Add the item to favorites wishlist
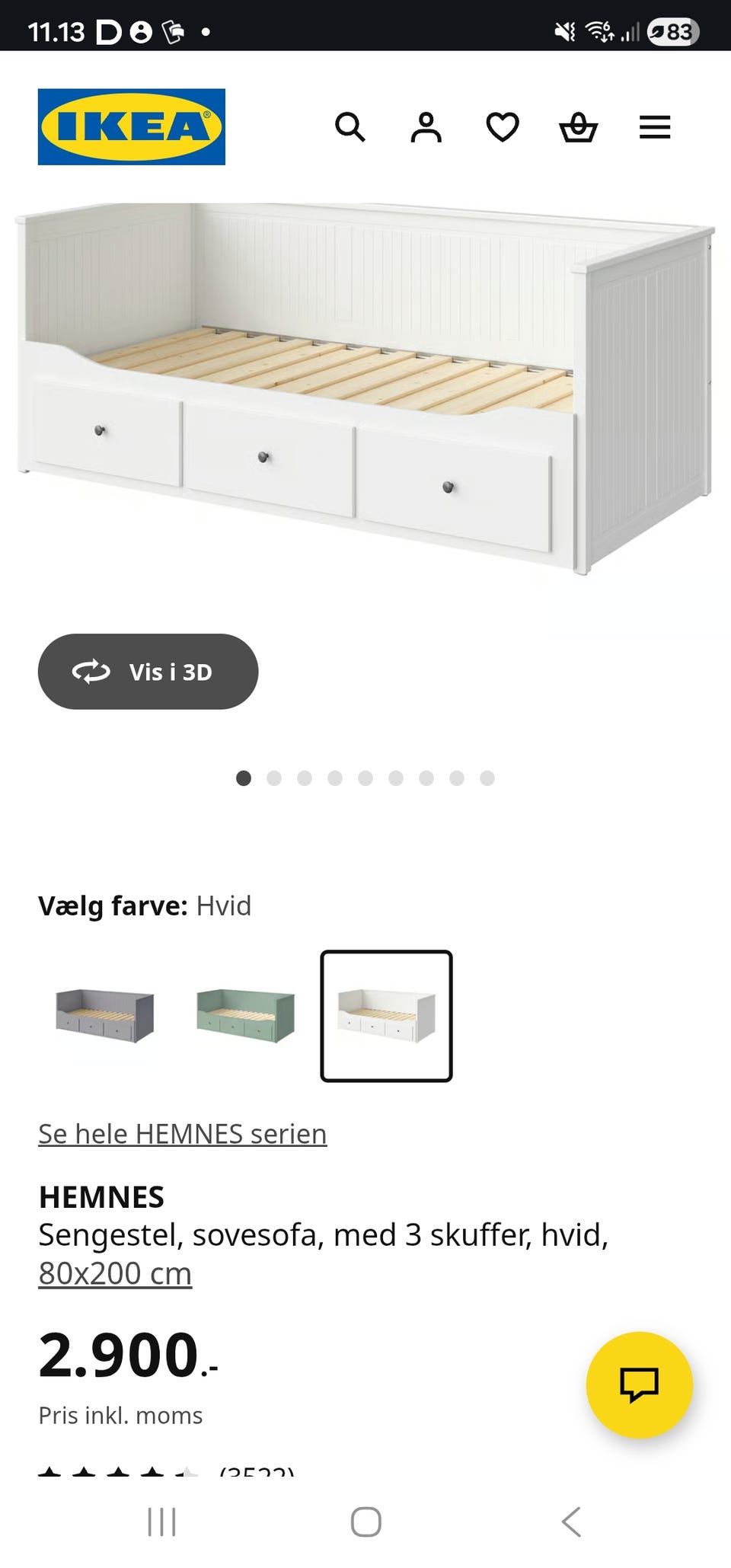 click(x=502, y=127)
